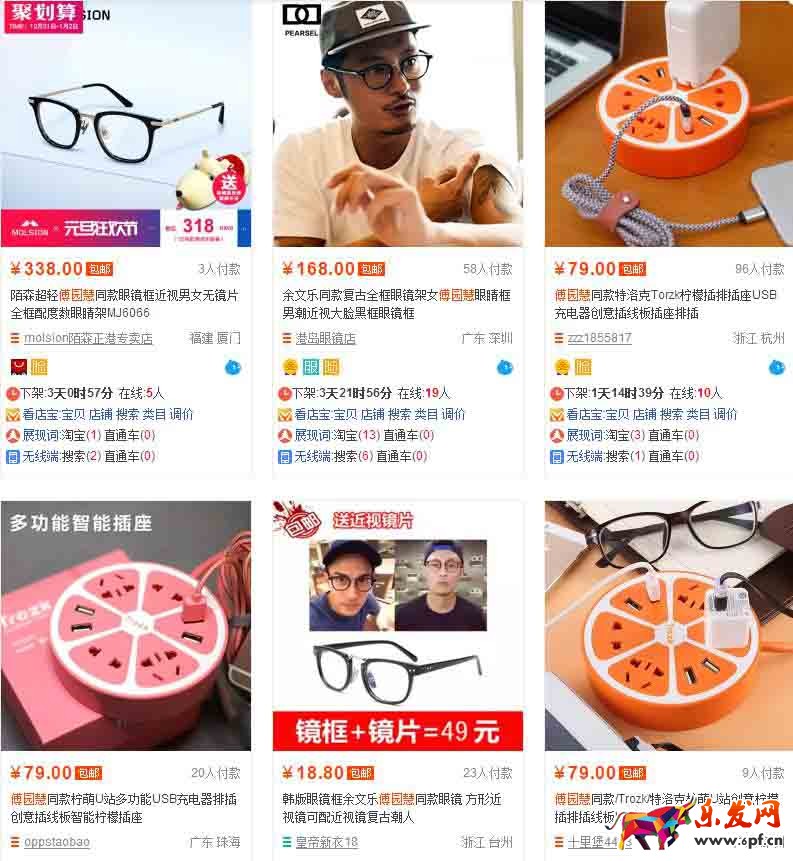This screenshot has height=861, width=793.
Task: Visit shop 港岛眼镜店
Action: (318, 339)
